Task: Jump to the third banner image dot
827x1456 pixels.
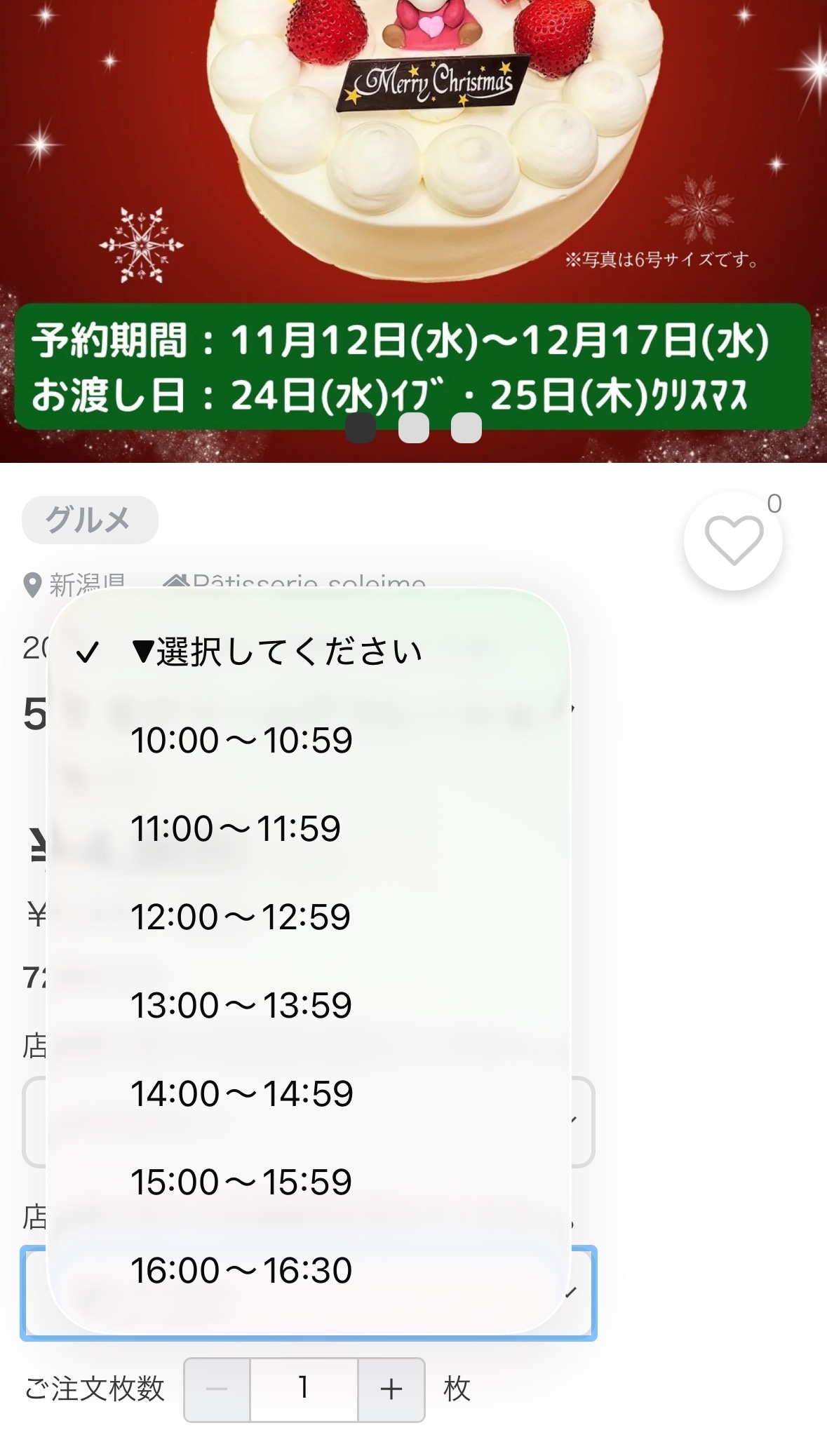Action: pyautogui.click(x=466, y=428)
